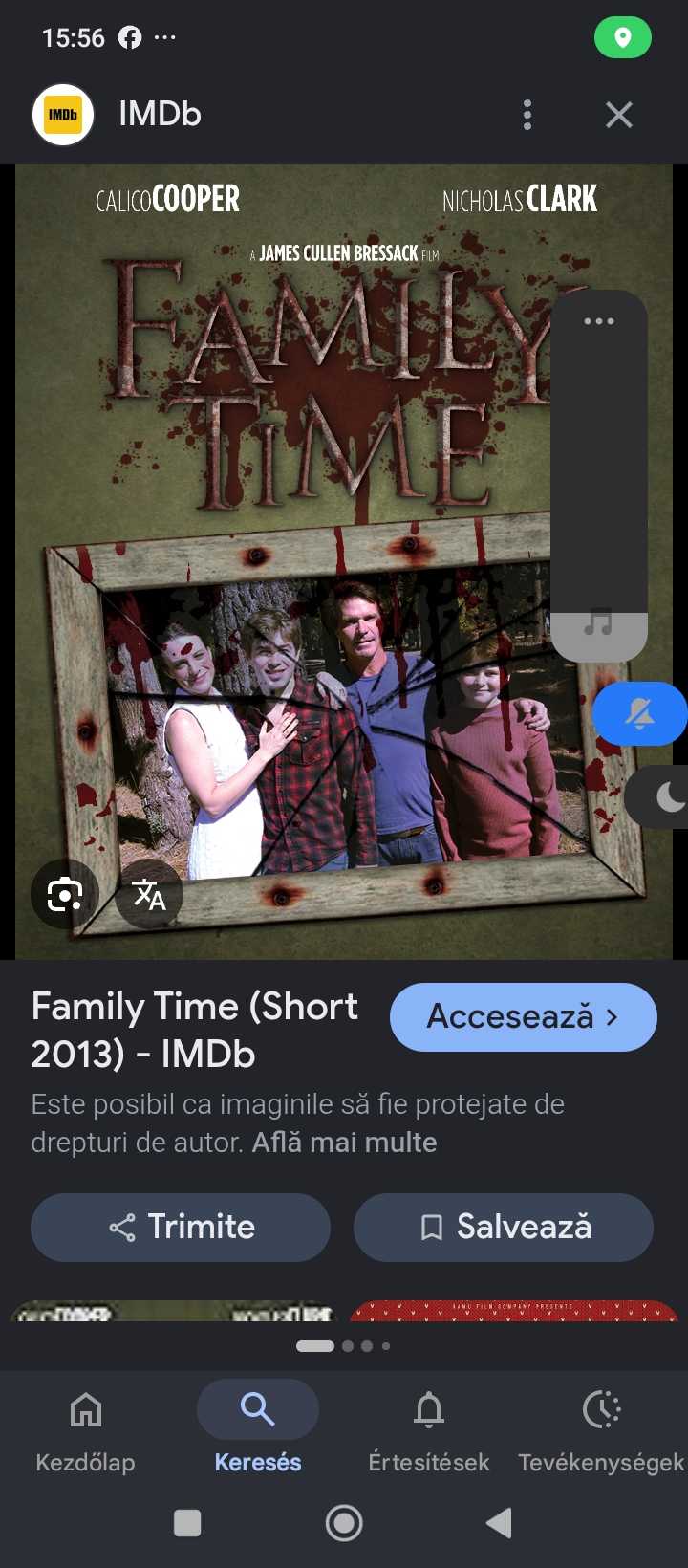Screen dimensions: 688x1568
Task: Close the image viewer
Action: (x=619, y=115)
